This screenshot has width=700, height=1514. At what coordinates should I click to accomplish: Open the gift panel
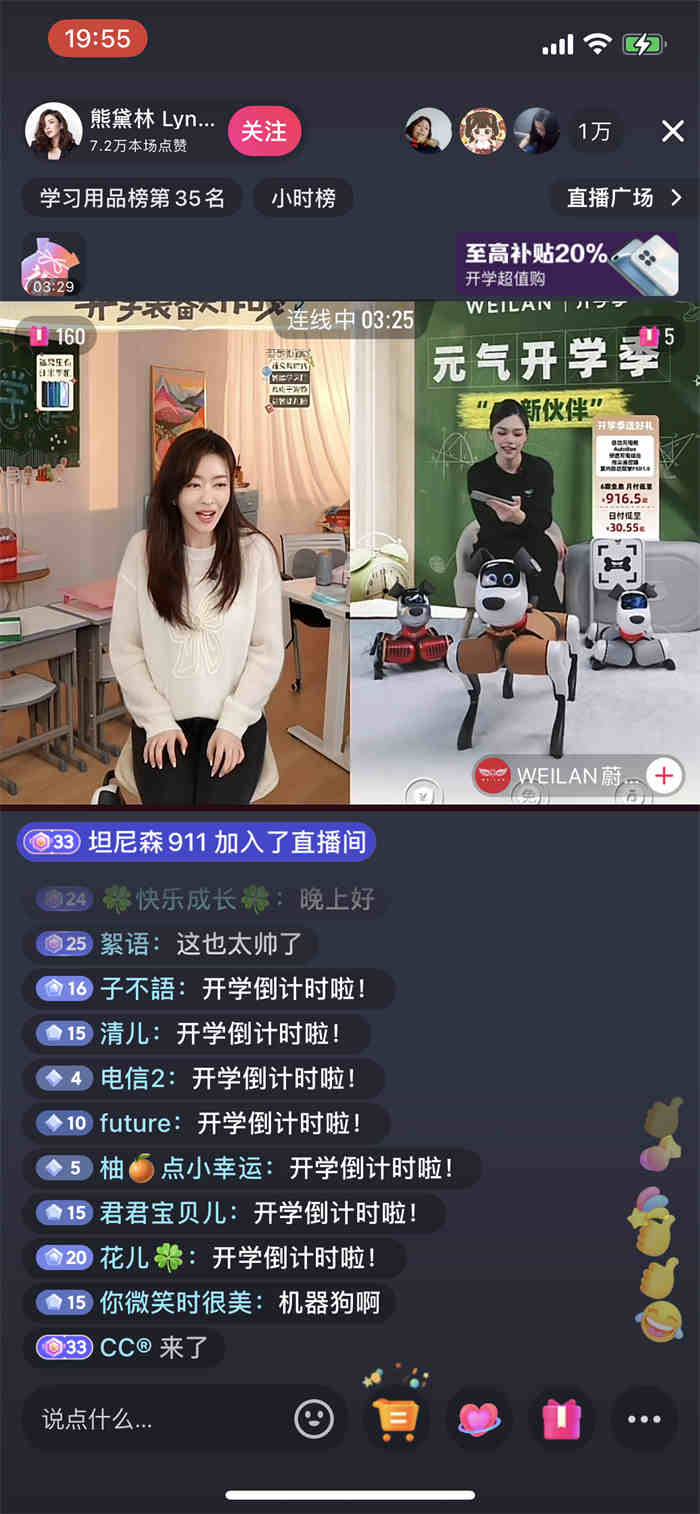[x=561, y=1418]
